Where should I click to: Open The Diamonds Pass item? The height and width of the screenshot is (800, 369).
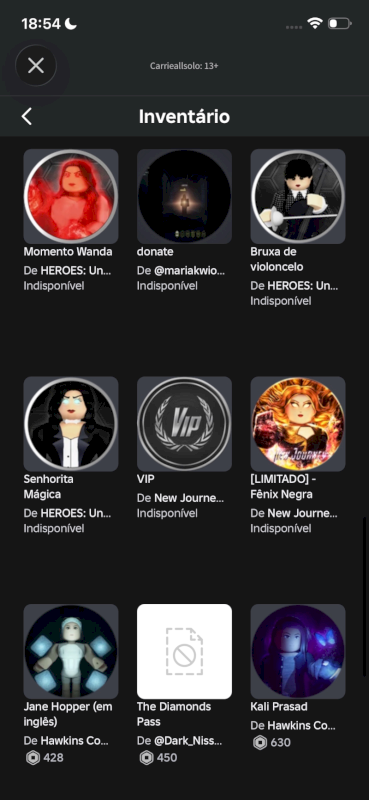pyautogui.click(x=184, y=652)
